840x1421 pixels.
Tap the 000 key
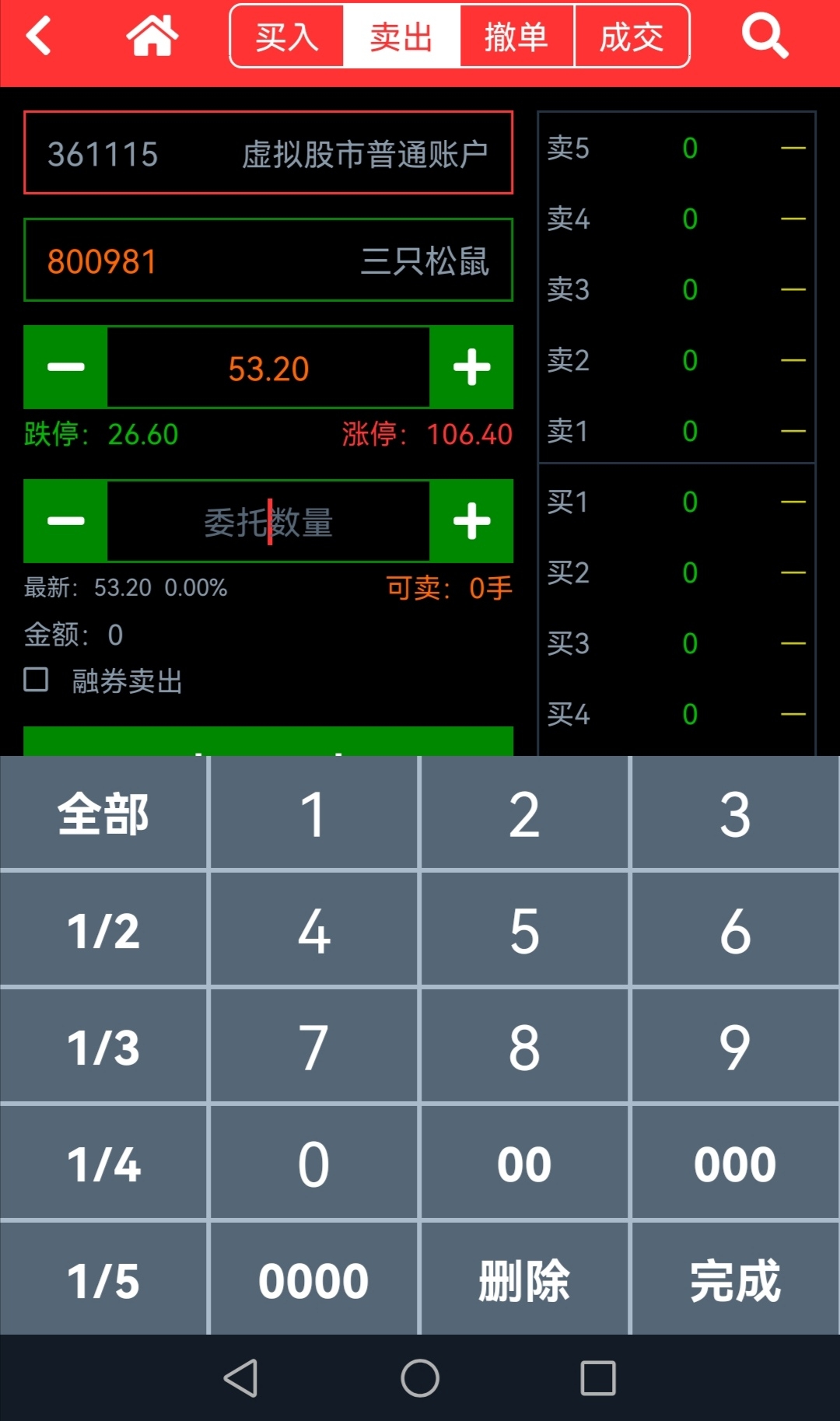[735, 1163]
